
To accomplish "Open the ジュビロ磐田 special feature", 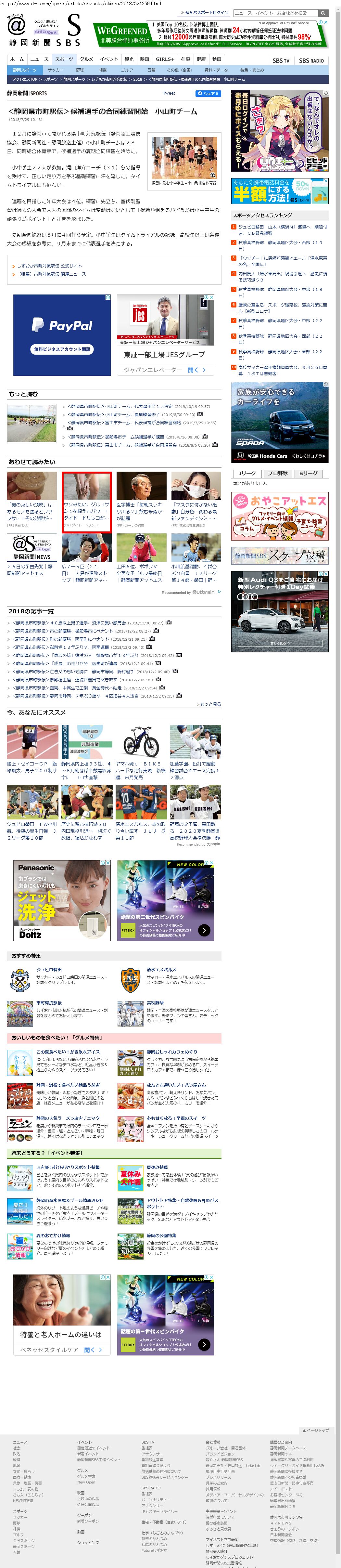I will (x=49, y=970).
